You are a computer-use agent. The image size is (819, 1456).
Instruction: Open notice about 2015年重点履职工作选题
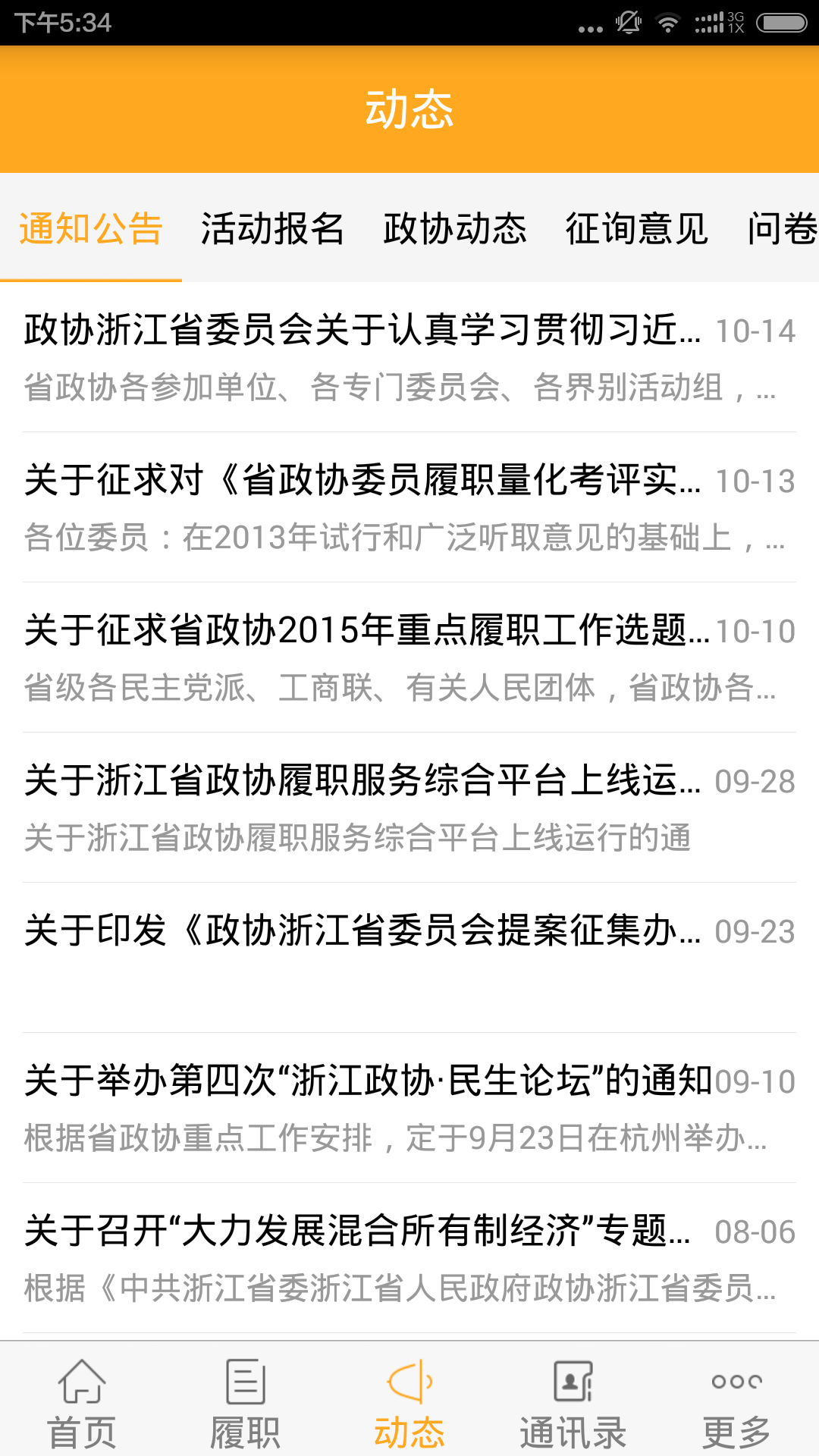409,657
